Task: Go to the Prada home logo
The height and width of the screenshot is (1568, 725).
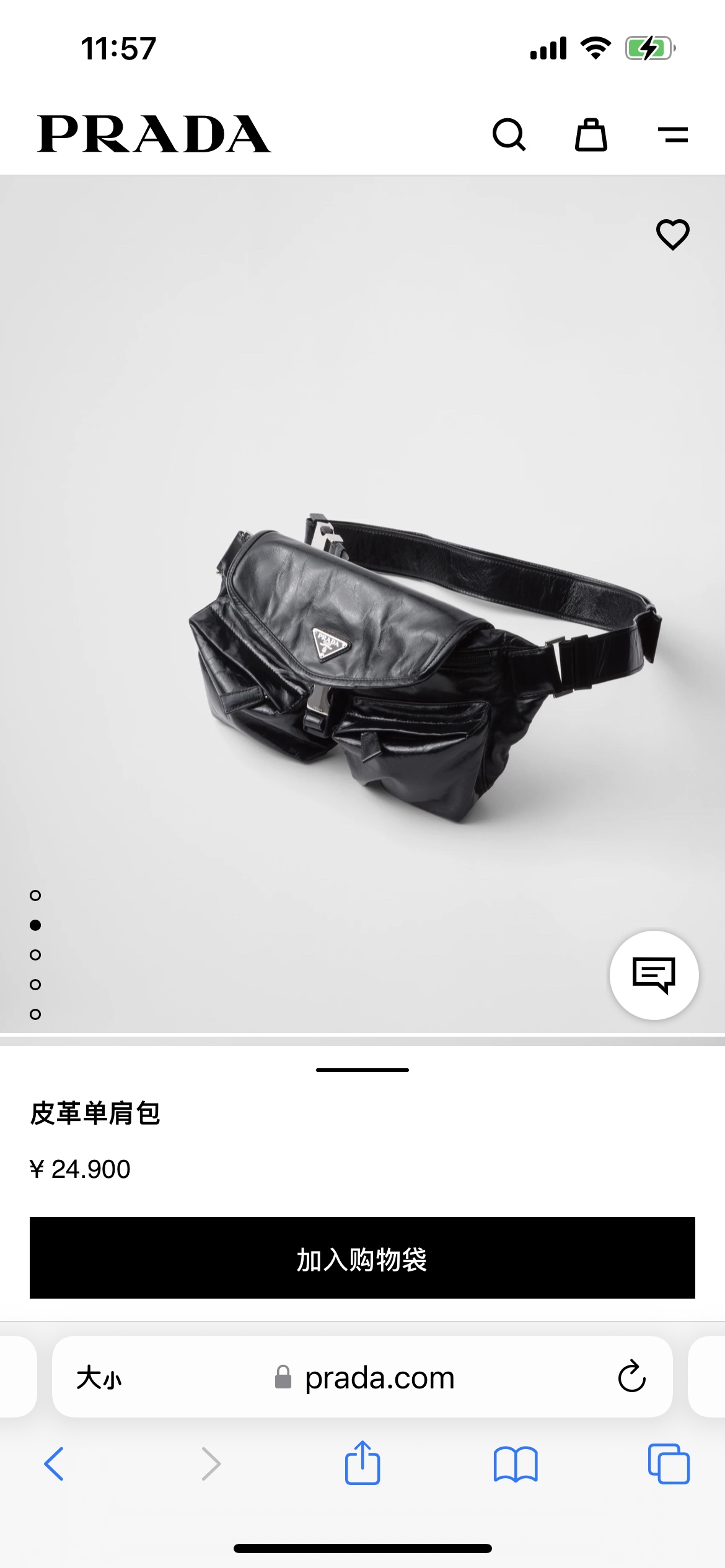Action: click(154, 134)
